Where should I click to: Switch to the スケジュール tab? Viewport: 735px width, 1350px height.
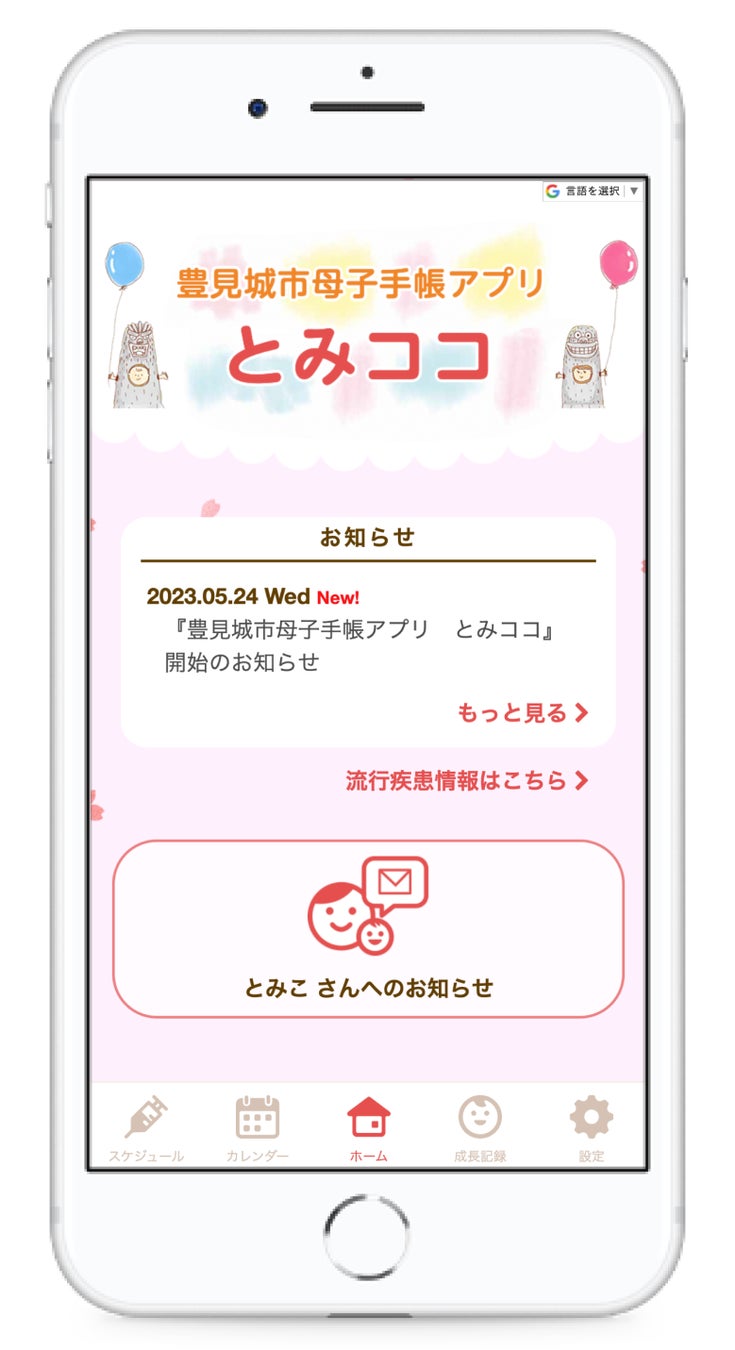point(146,1129)
